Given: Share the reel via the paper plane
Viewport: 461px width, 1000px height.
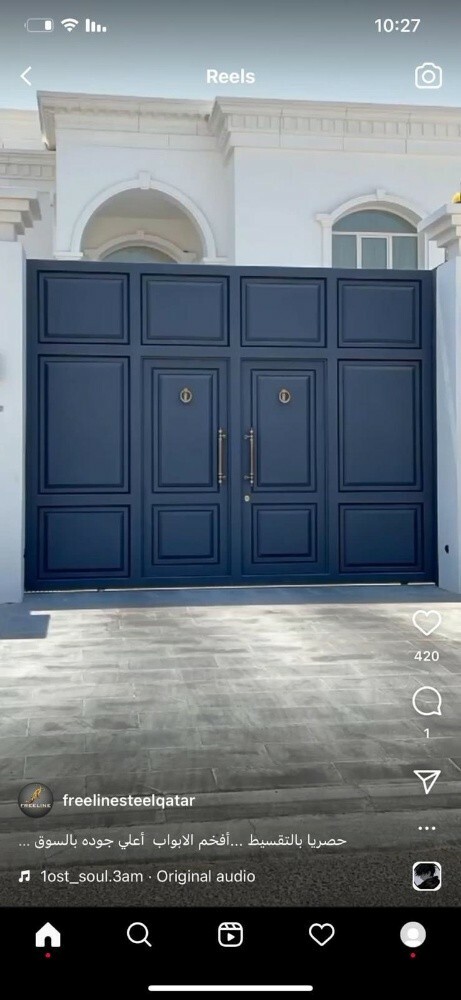Looking at the screenshot, I should (x=427, y=781).
